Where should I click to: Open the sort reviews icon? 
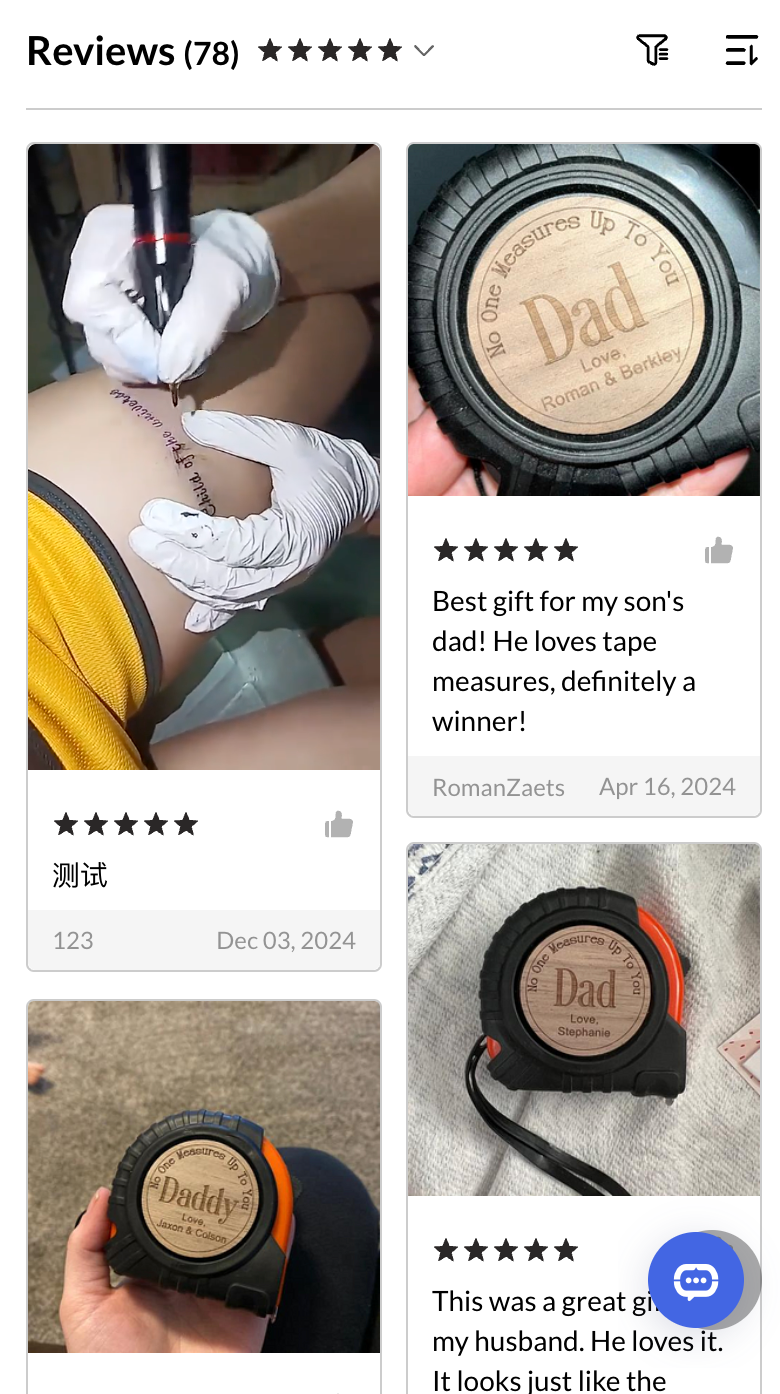[741, 50]
